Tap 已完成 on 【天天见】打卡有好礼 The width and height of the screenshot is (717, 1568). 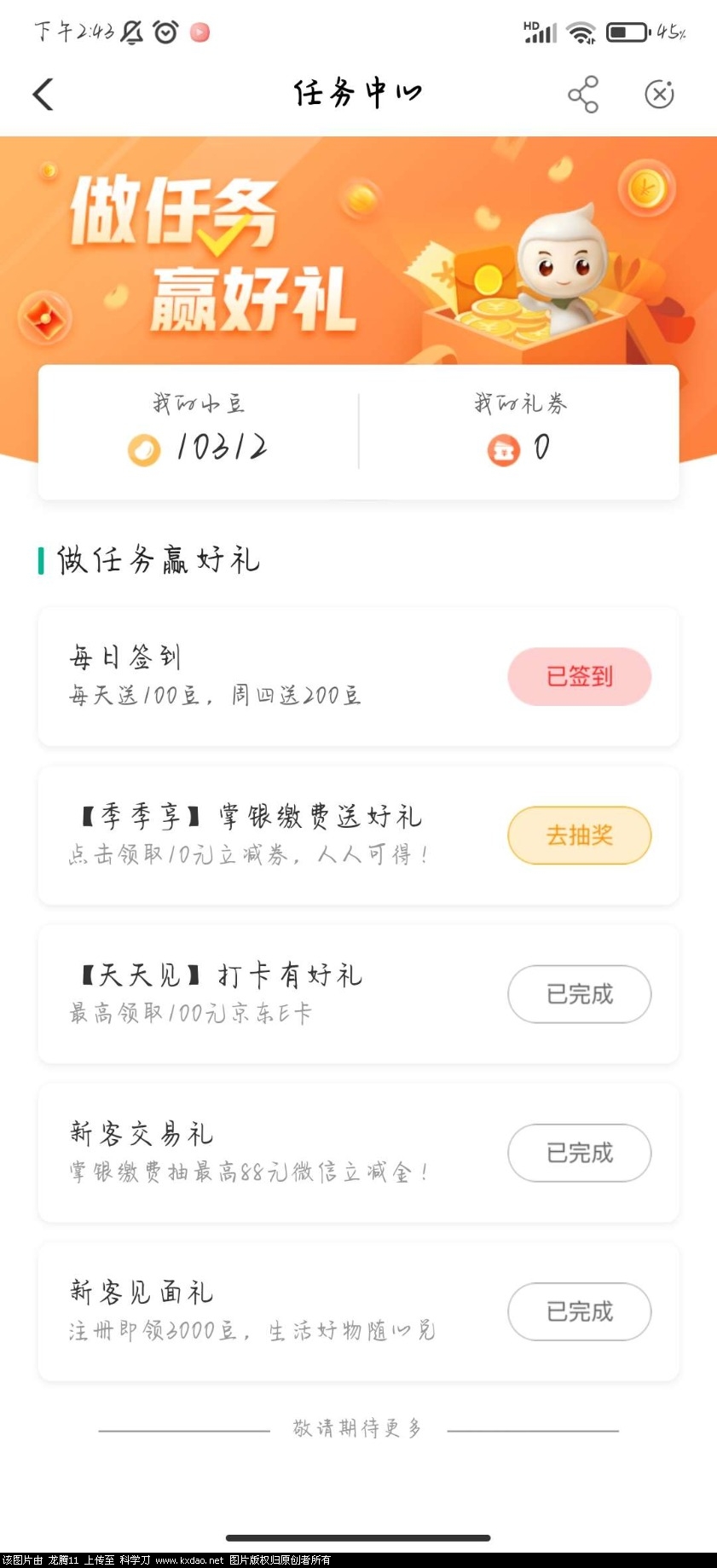pos(580,994)
